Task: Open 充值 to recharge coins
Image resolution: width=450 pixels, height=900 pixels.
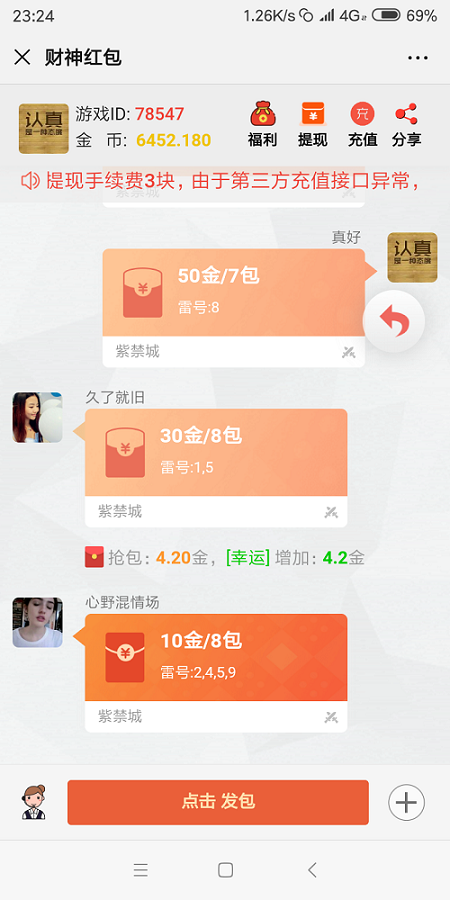Action: tap(363, 124)
